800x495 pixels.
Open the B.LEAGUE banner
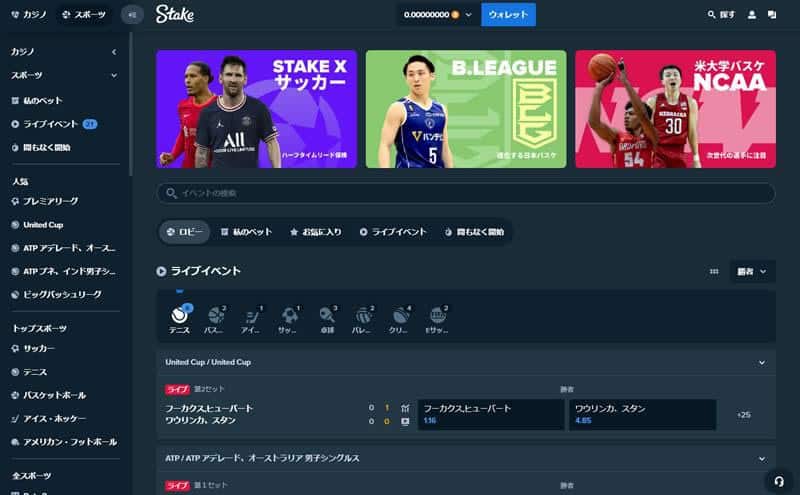tap(465, 109)
